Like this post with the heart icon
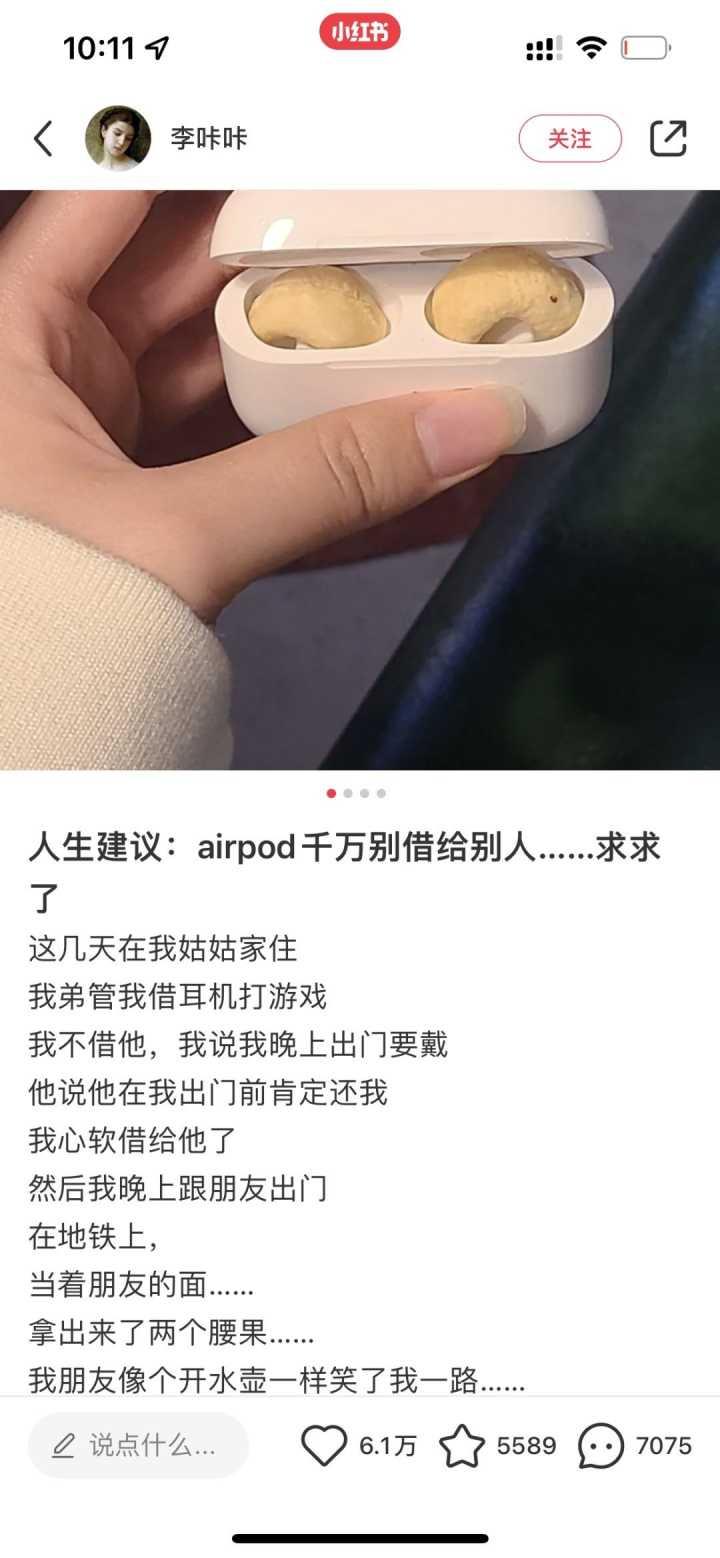The width and height of the screenshot is (720, 1558). [x=324, y=1446]
